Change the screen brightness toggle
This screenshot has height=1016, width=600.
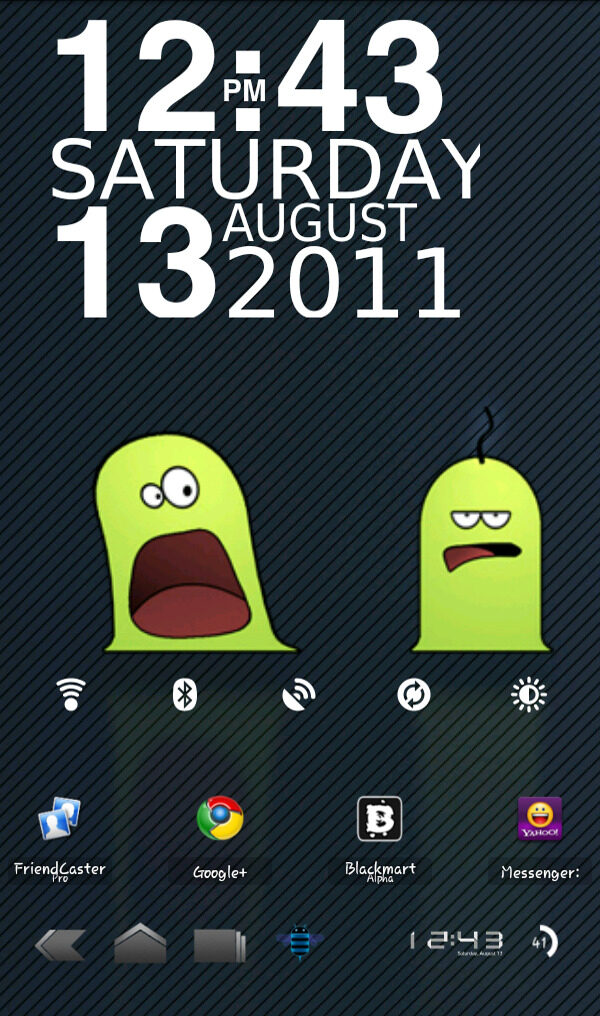[x=528, y=693]
